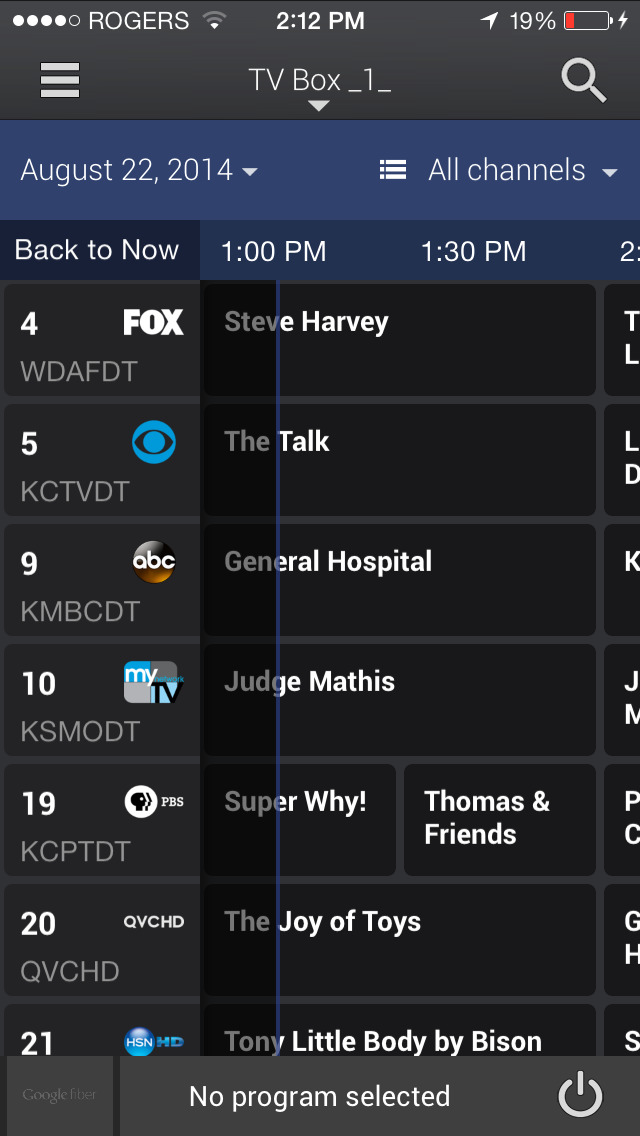Viewport: 640px width, 1136px height.
Task: Select channel 5 KCTVDT
Action: 101,460
